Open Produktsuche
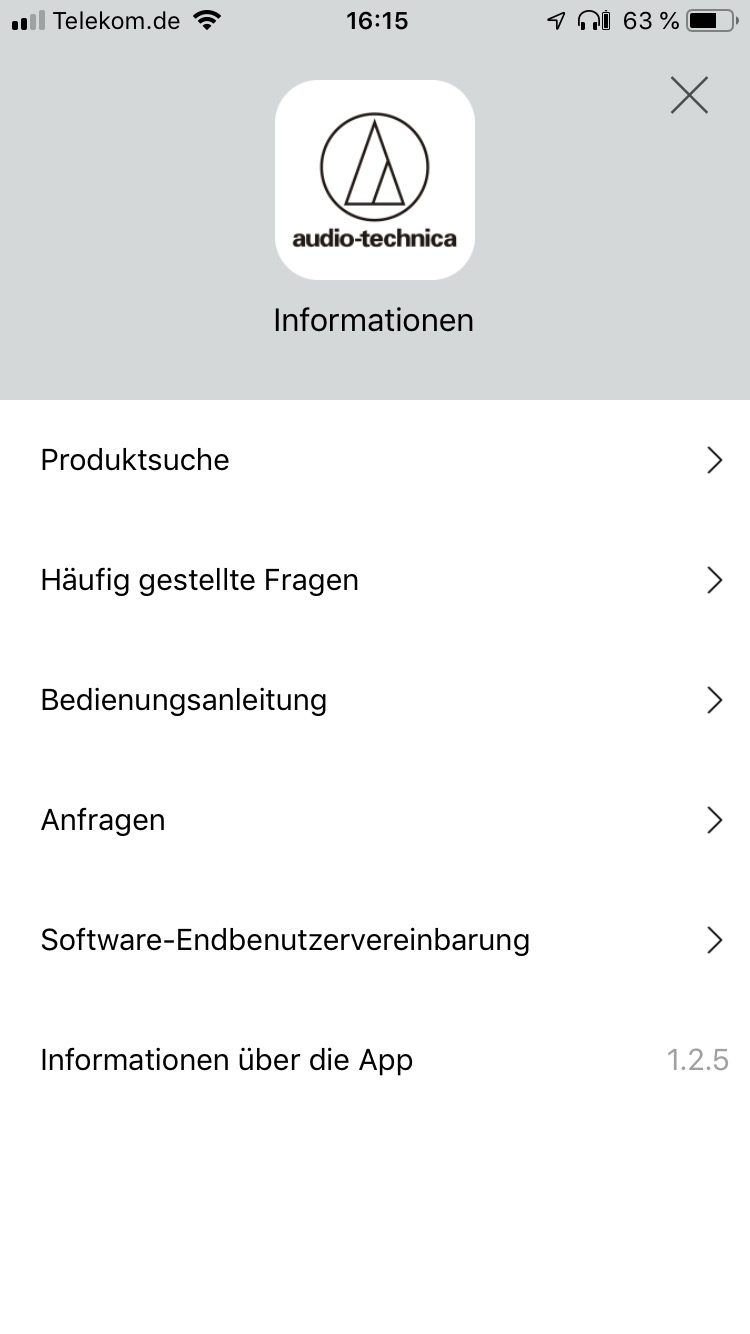 point(375,460)
